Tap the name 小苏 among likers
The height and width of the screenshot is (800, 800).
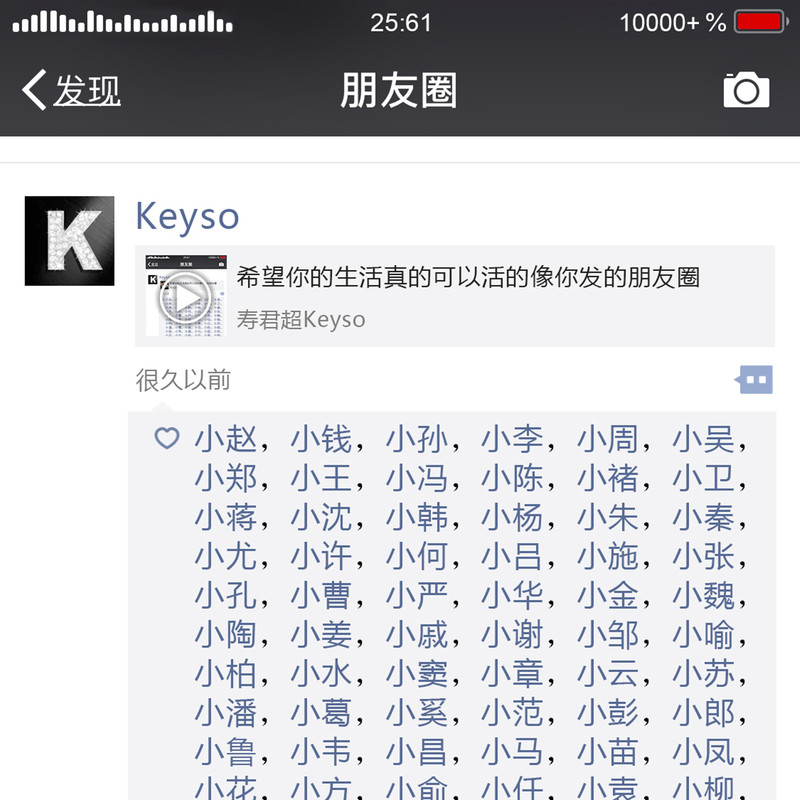click(703, 674)
